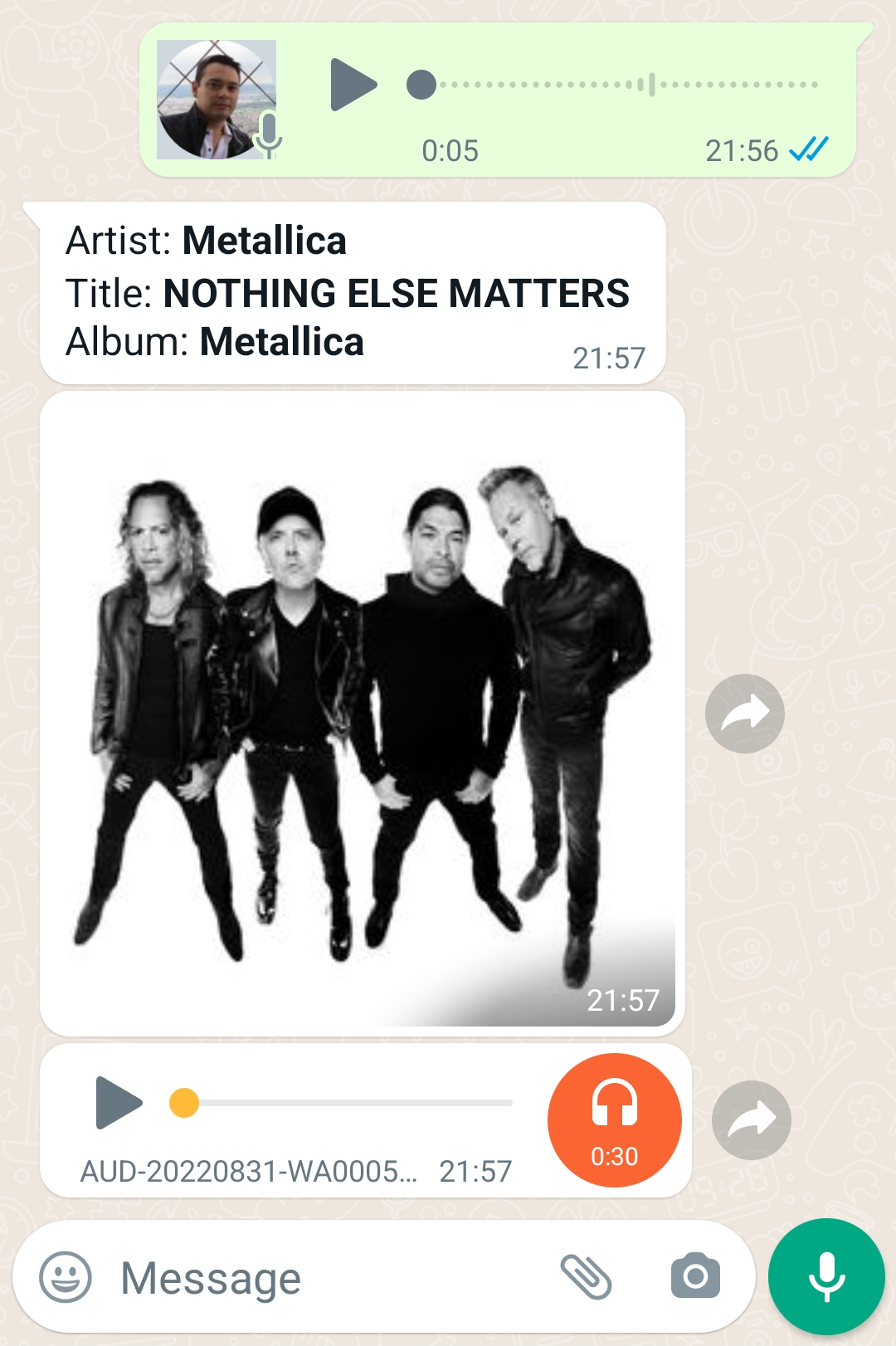This screenshot has height=1346, width=896.
Task: Tap the 21:56 timestamp on the voice note
Action: [x=743, y=149]
